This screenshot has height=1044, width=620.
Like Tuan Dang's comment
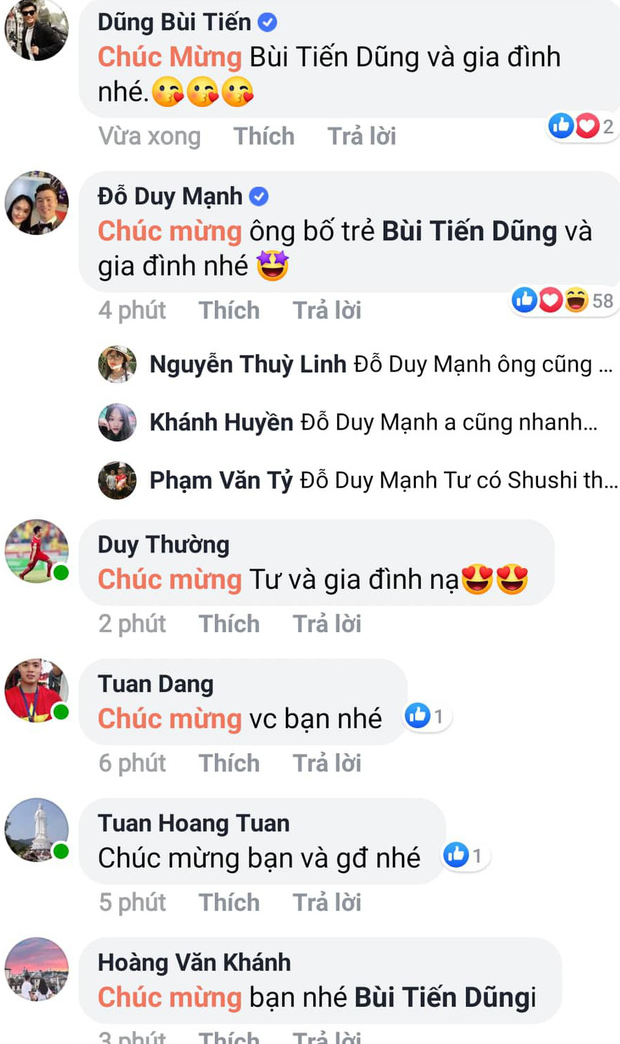point(229,763)
